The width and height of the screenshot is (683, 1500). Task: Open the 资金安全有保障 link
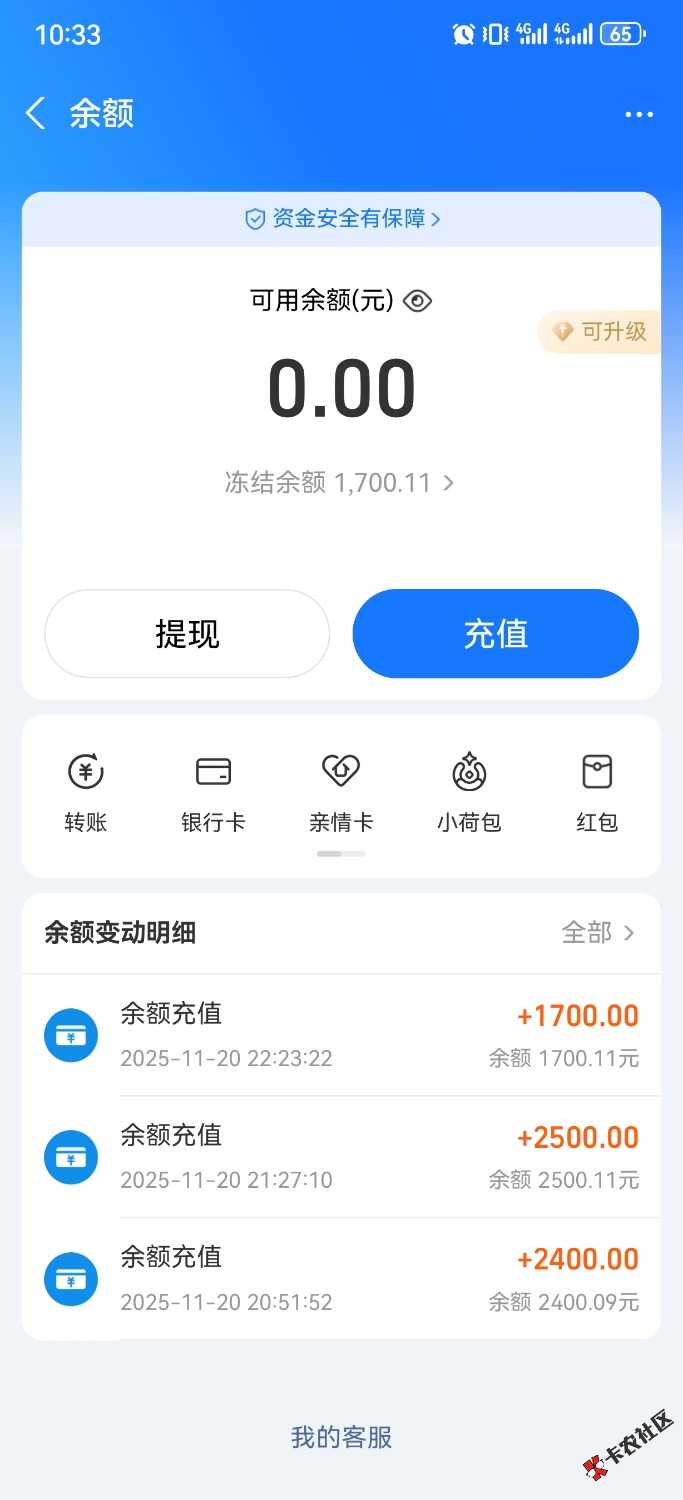pyautogui.click(x=342, y=219)
